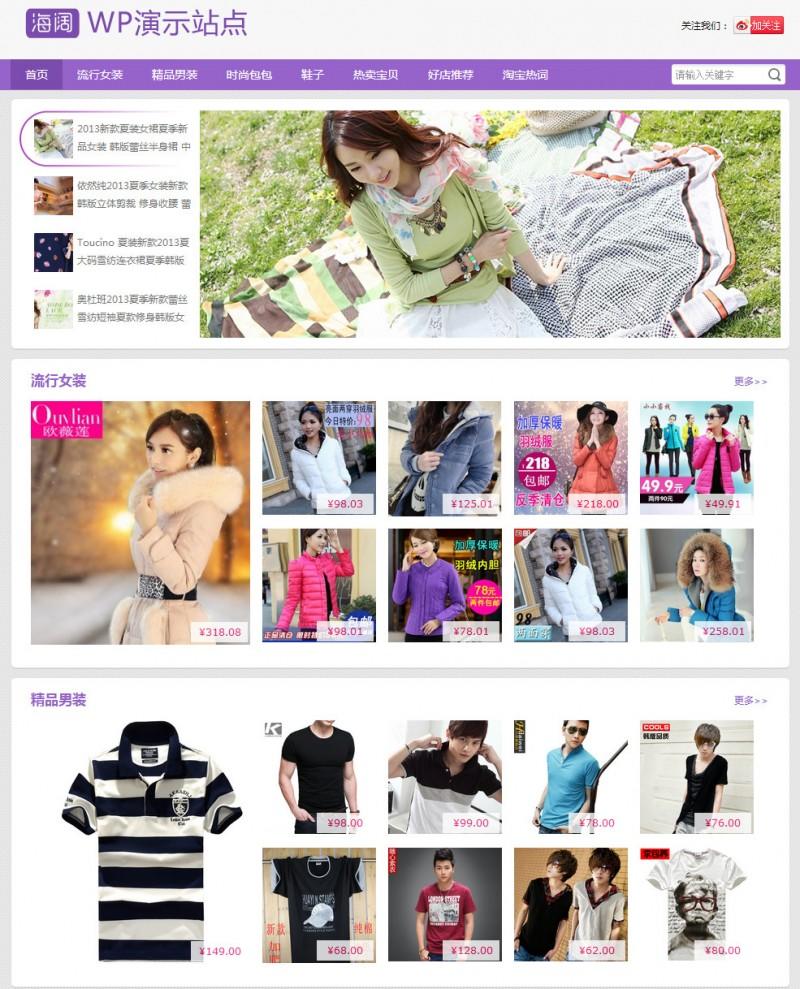Open the 时尚包包 nav item

point(249,75)
